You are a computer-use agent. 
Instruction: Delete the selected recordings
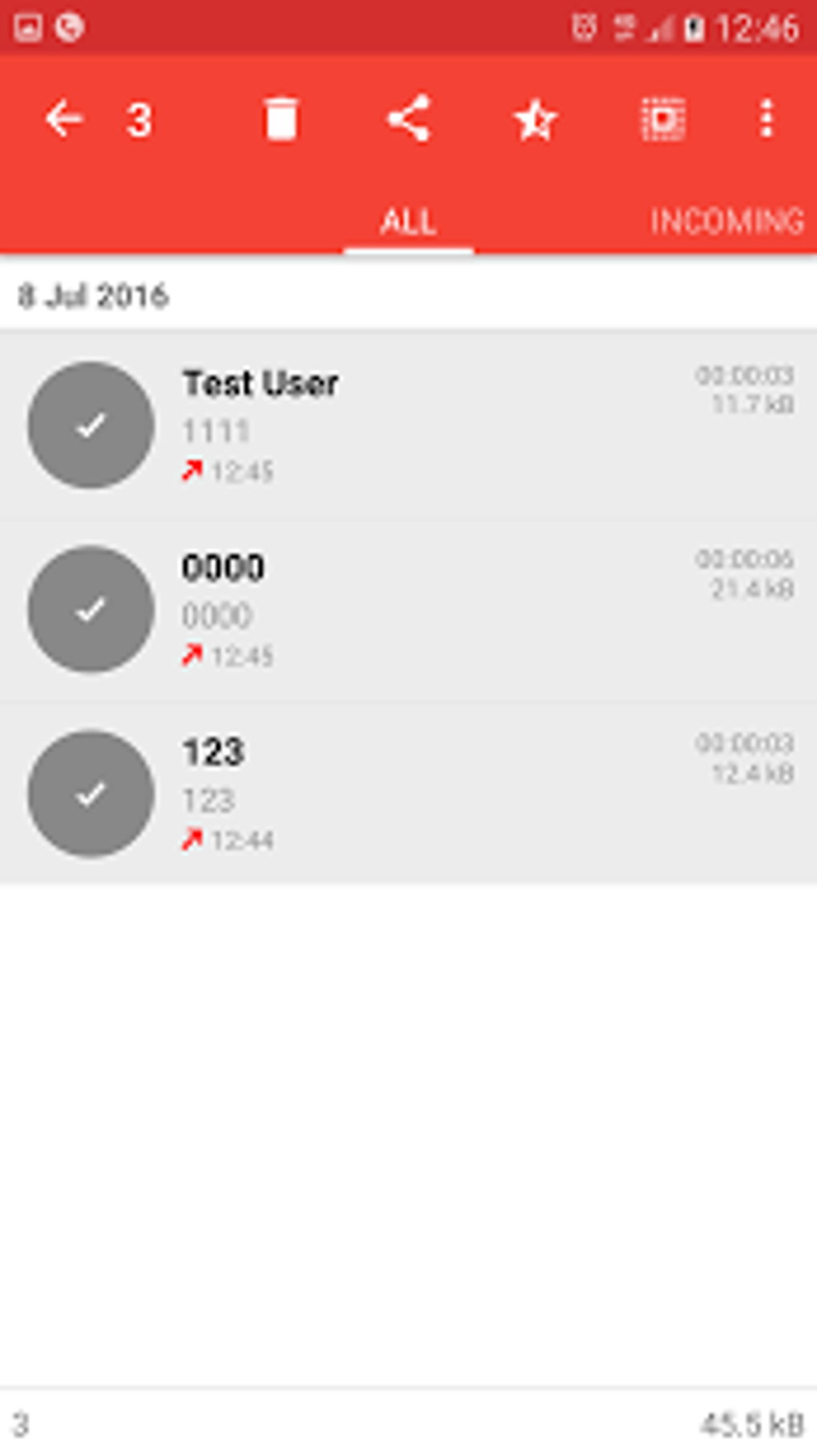click(280, 120)
